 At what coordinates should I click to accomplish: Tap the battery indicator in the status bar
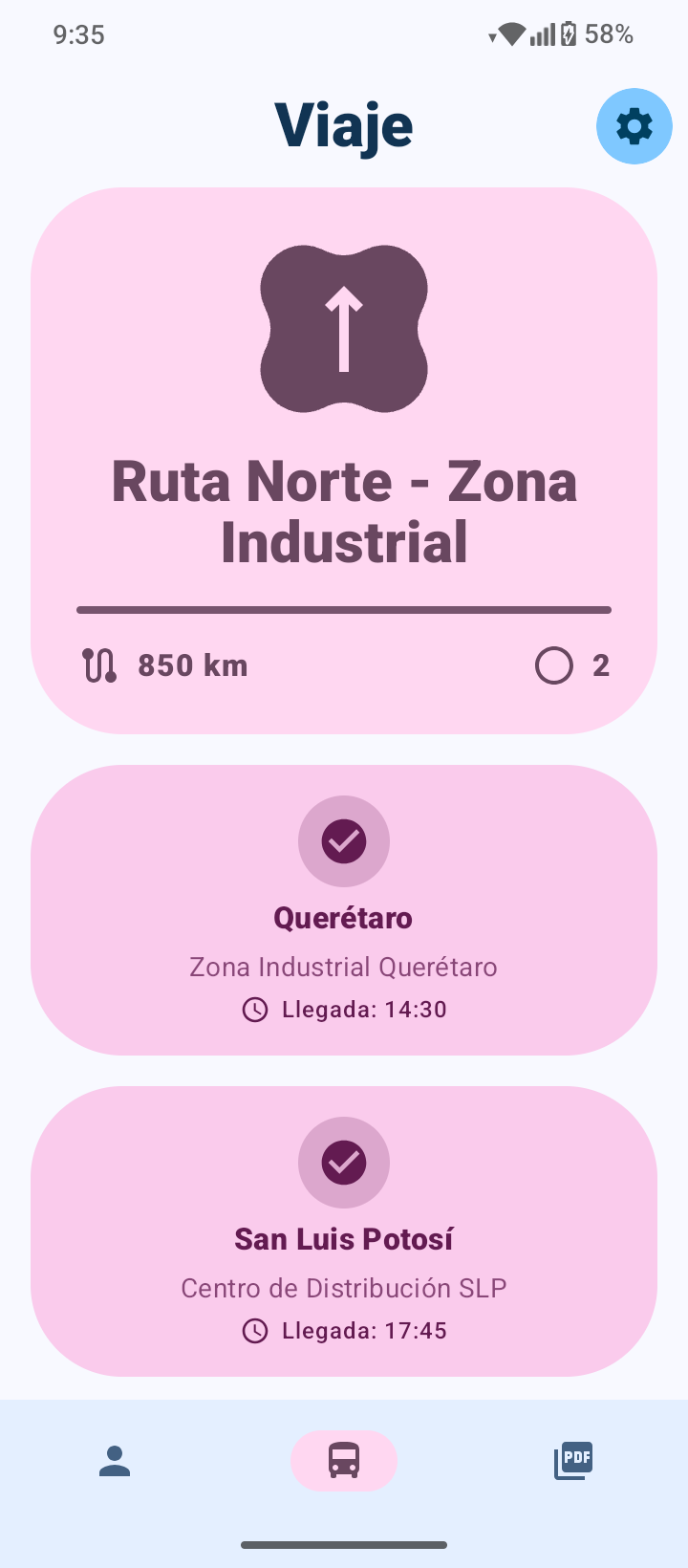[x=566, y=33]
